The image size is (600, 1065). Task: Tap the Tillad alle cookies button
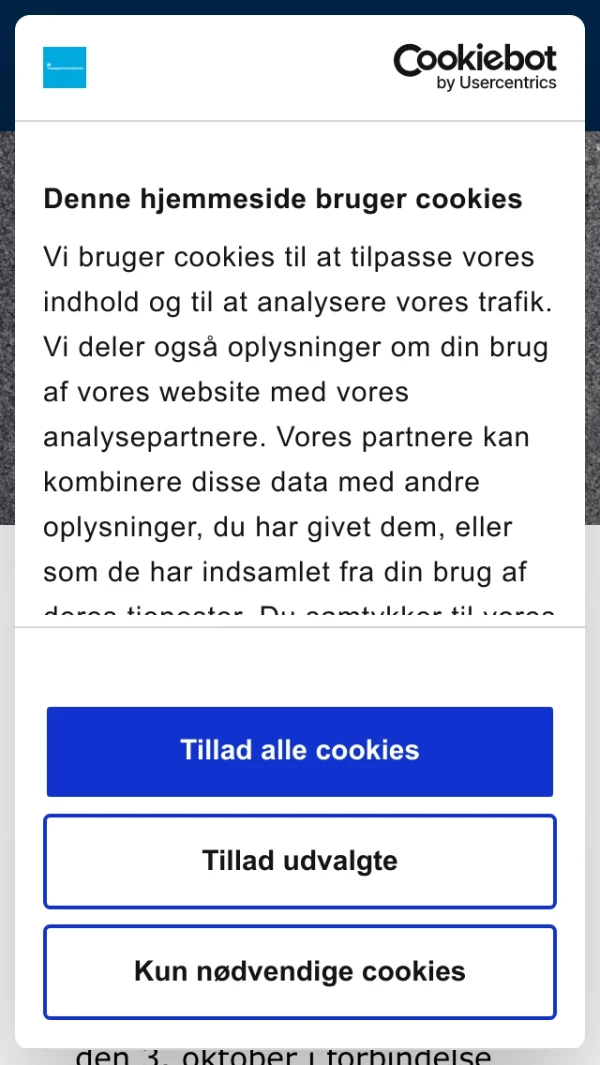tap(300, 751)
